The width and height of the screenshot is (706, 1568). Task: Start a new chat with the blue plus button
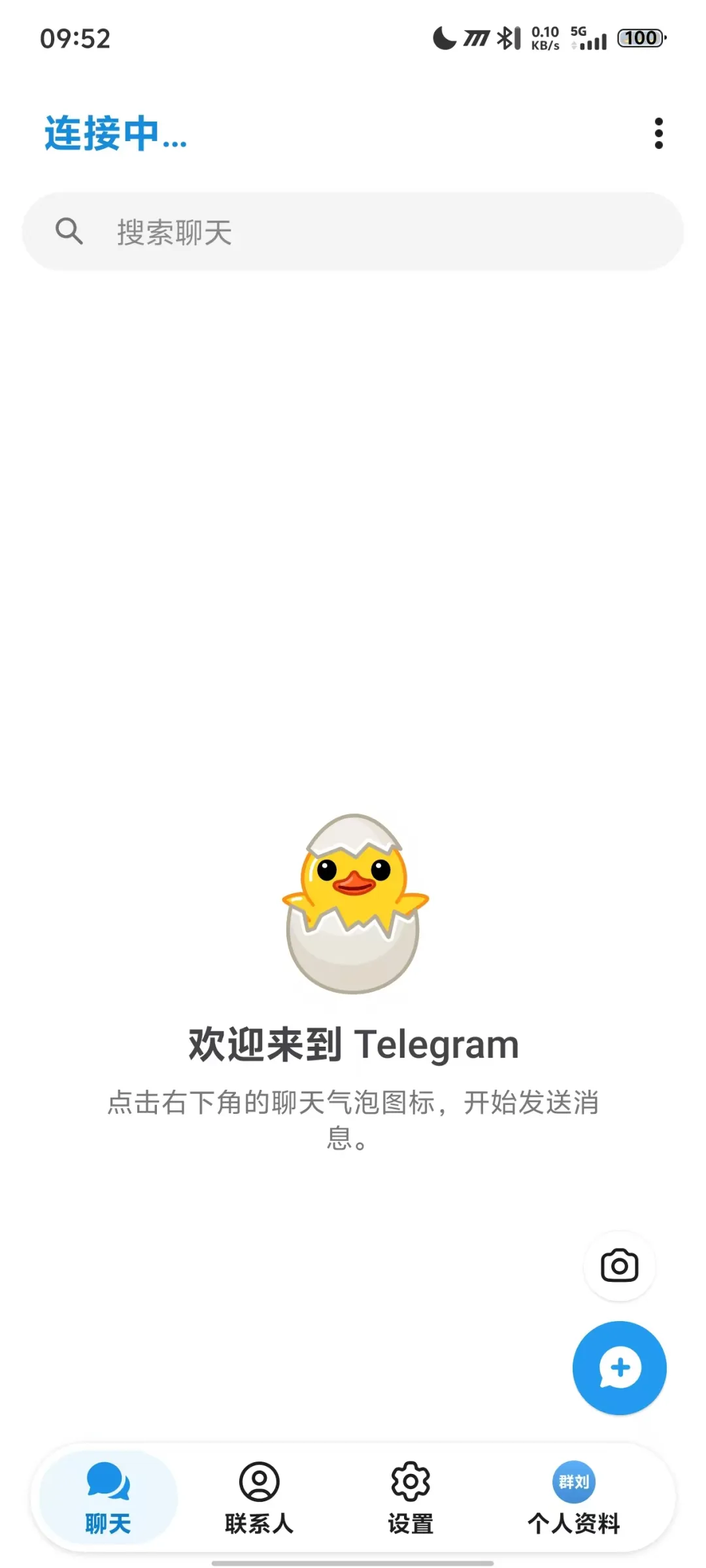coord(619,1367)
